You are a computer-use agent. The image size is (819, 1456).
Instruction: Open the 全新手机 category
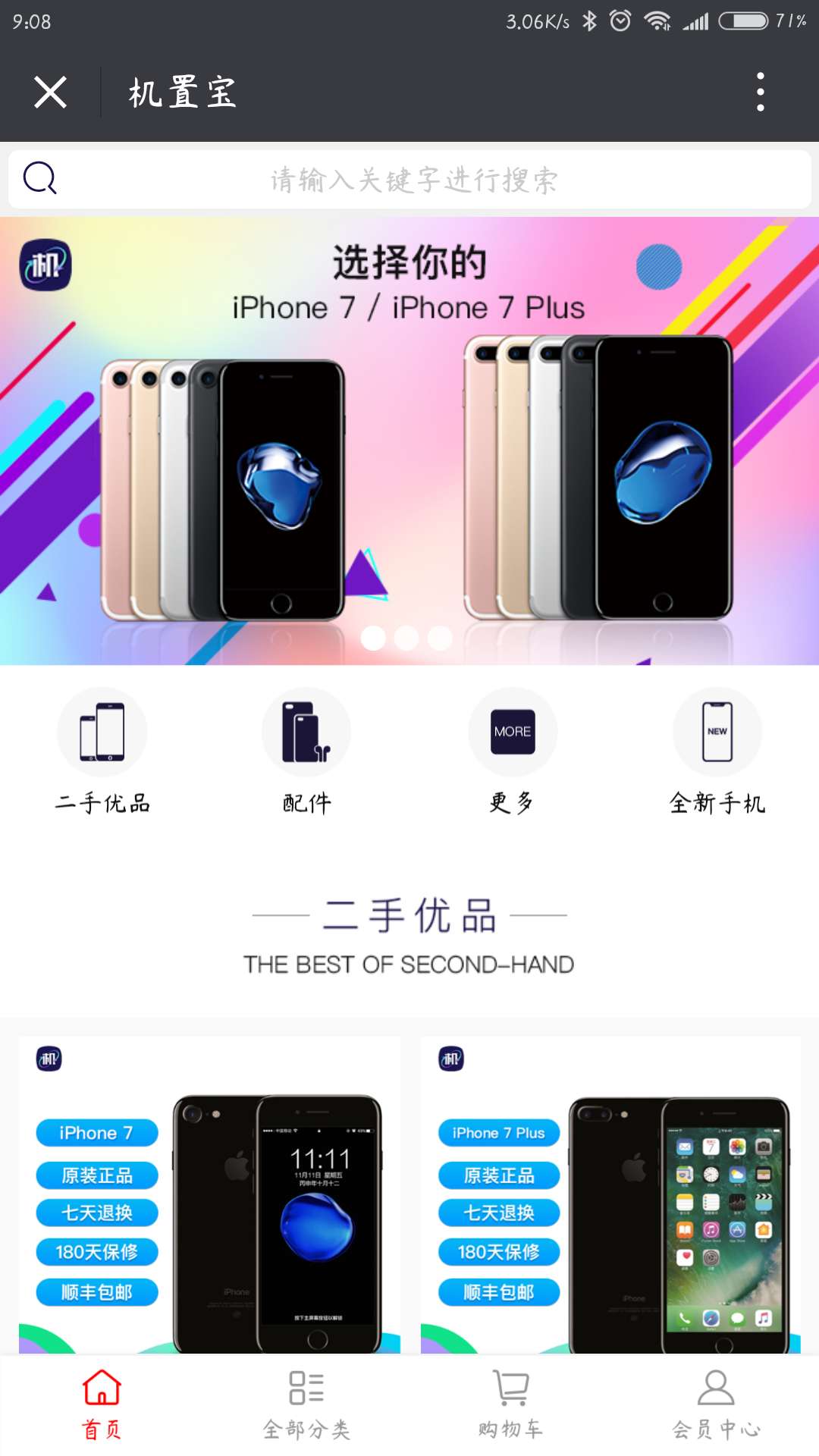click(717, 751)
